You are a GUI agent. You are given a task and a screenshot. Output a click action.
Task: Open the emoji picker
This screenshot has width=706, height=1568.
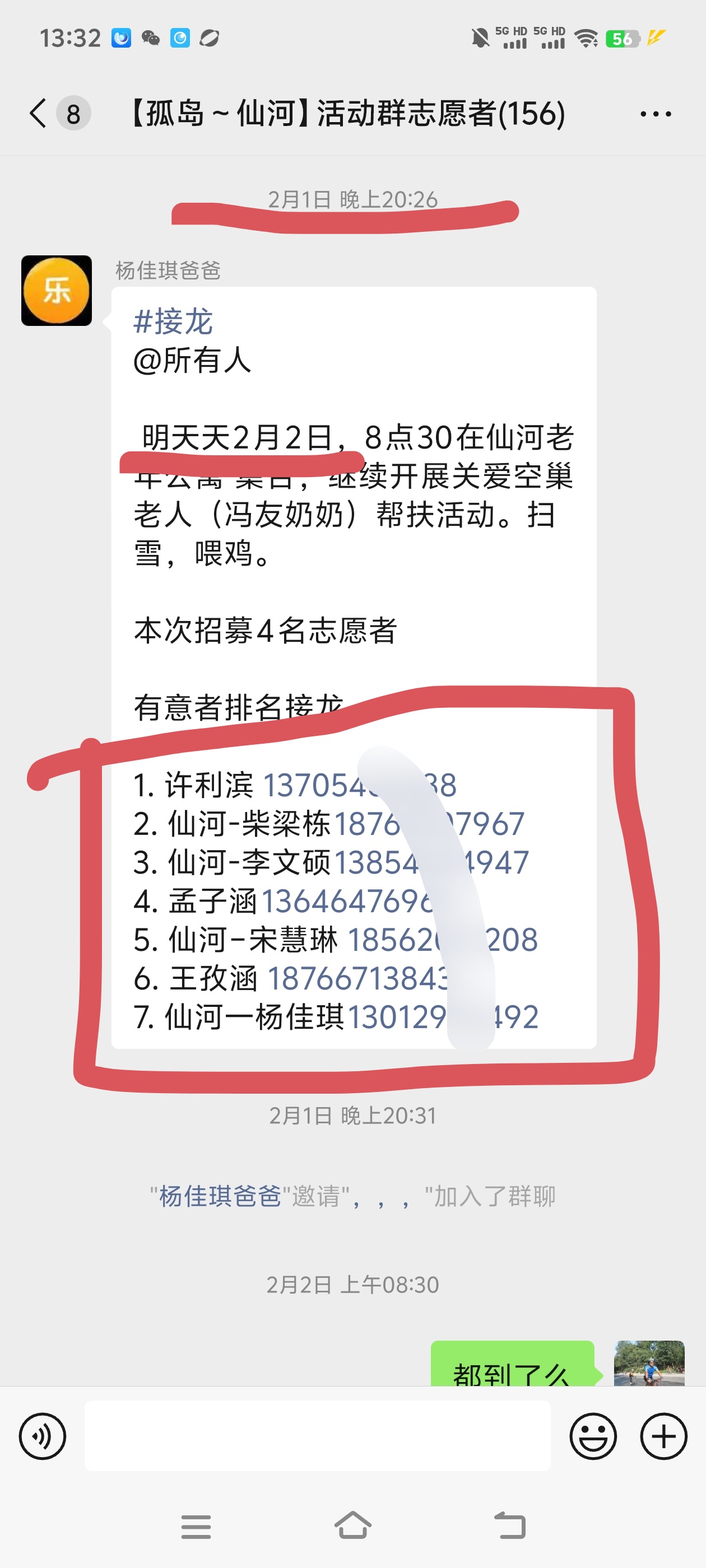click(593, 1436)
